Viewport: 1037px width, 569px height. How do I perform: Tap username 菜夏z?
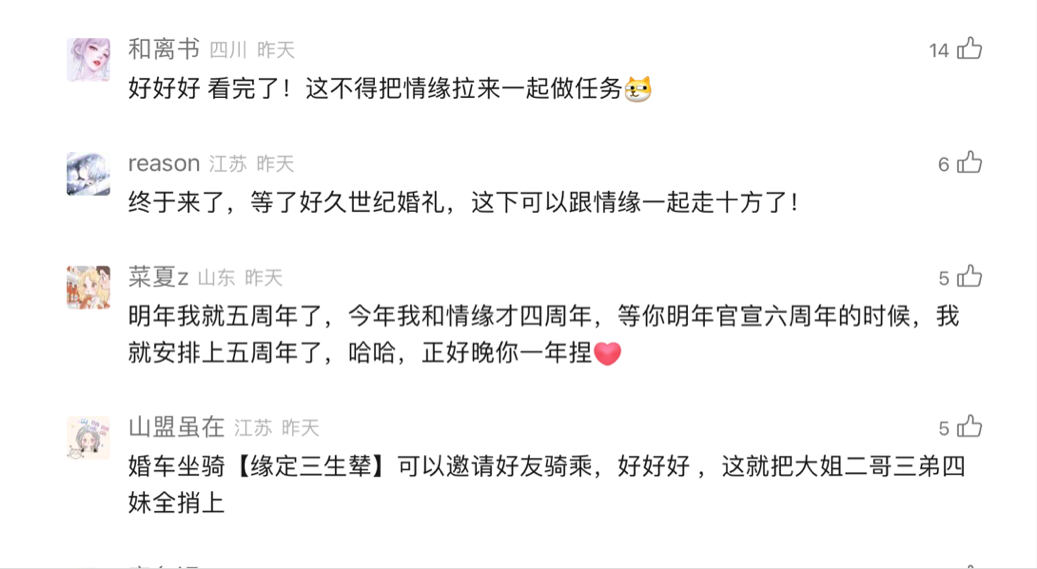coord(158,277)
